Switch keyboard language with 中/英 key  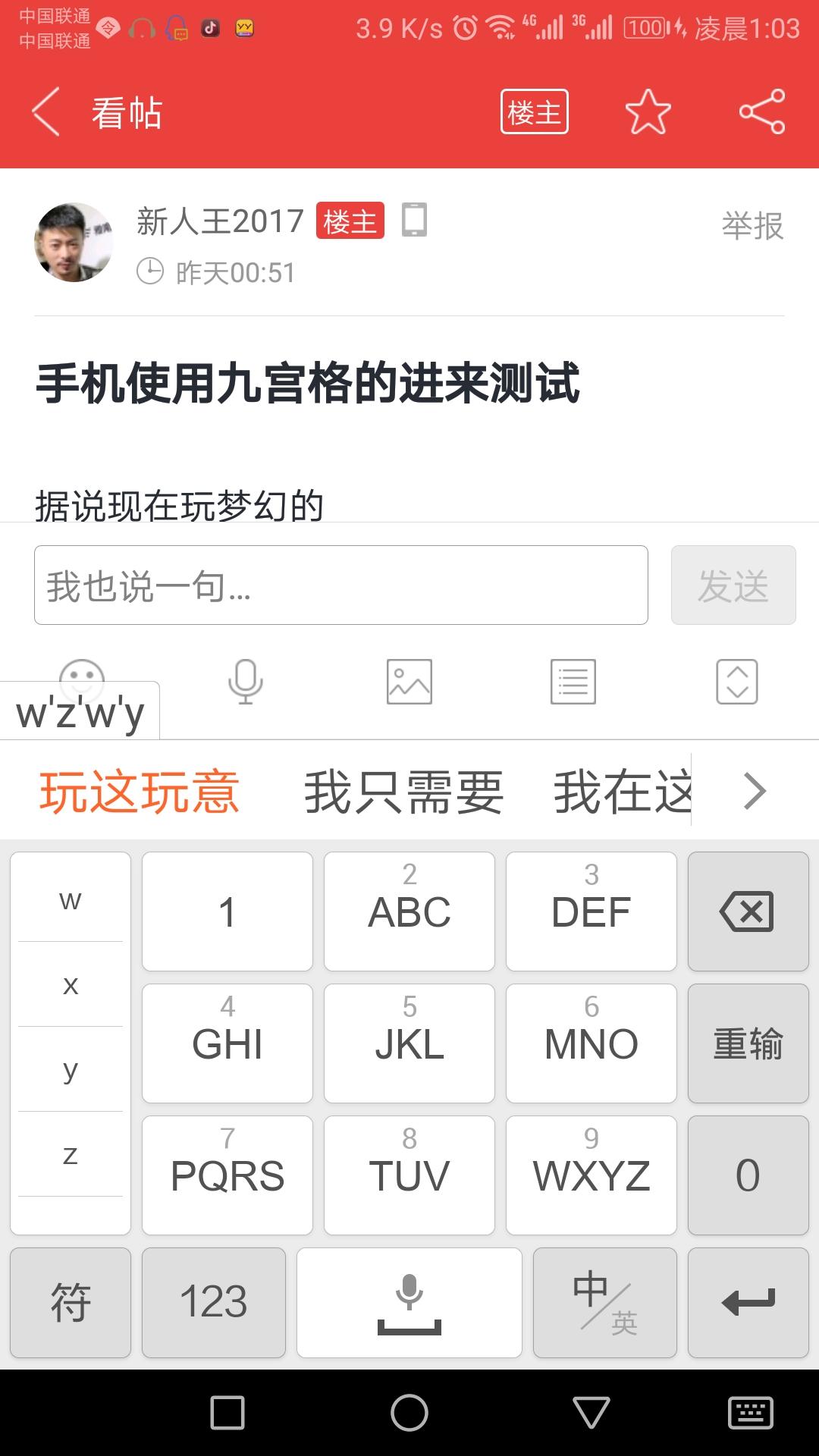pyautogui.click(x=604, y=1302)
